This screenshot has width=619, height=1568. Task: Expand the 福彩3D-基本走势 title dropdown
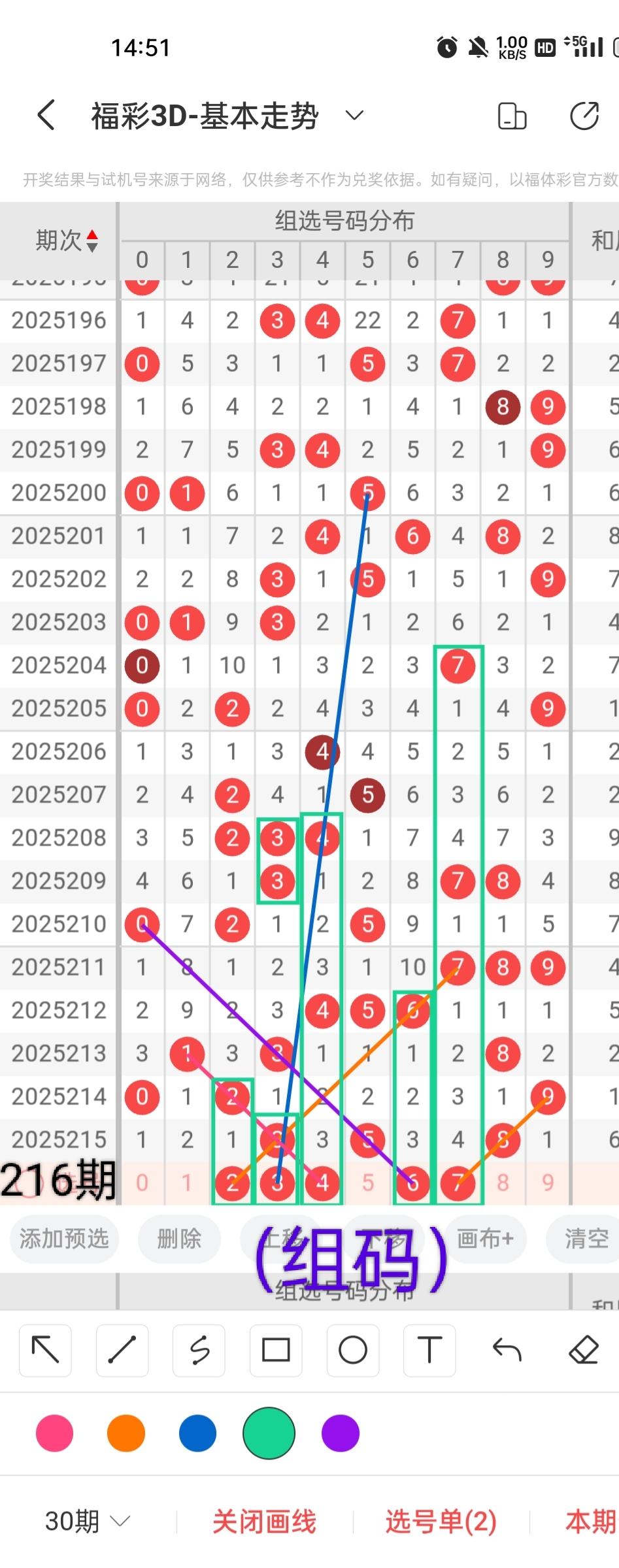(354, 116)
